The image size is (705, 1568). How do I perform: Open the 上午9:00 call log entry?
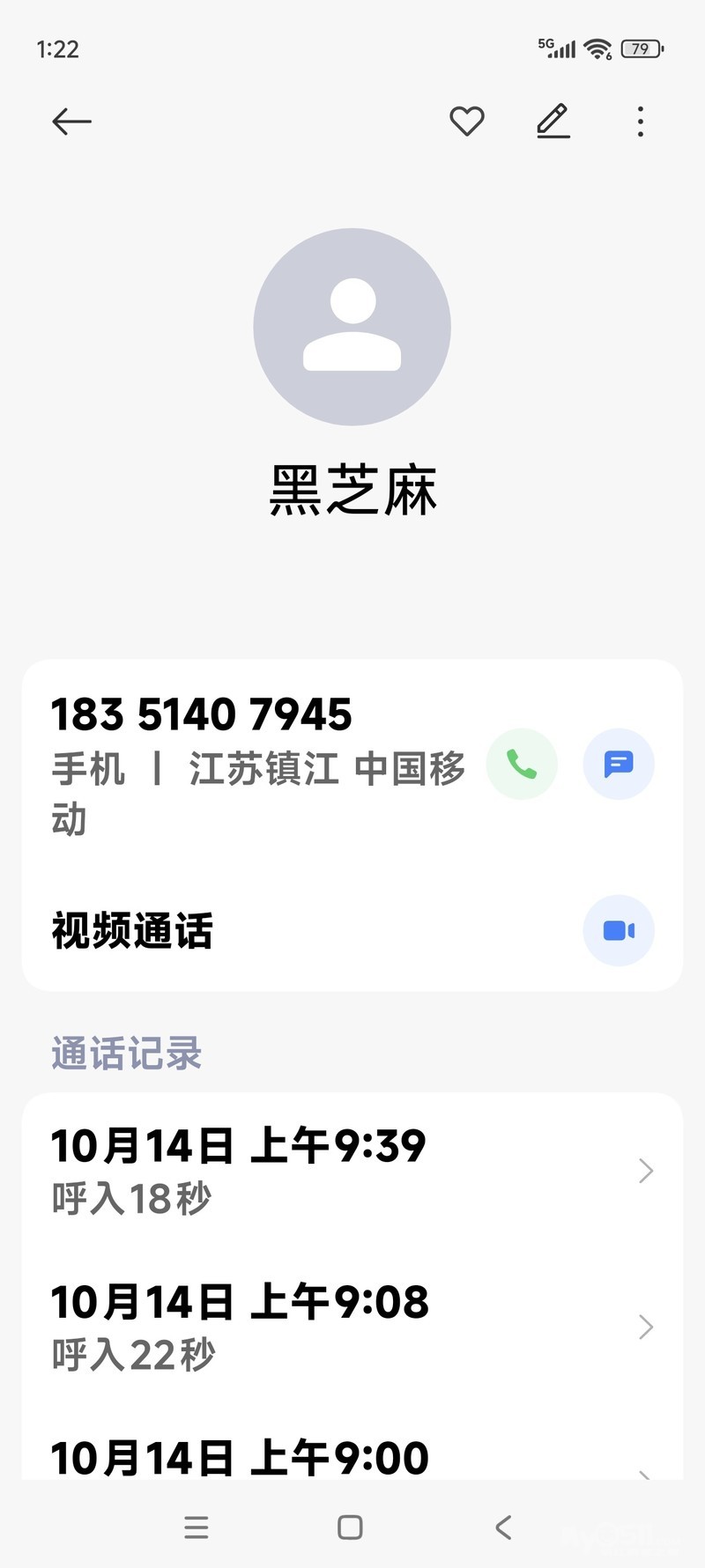[352, 1457]
